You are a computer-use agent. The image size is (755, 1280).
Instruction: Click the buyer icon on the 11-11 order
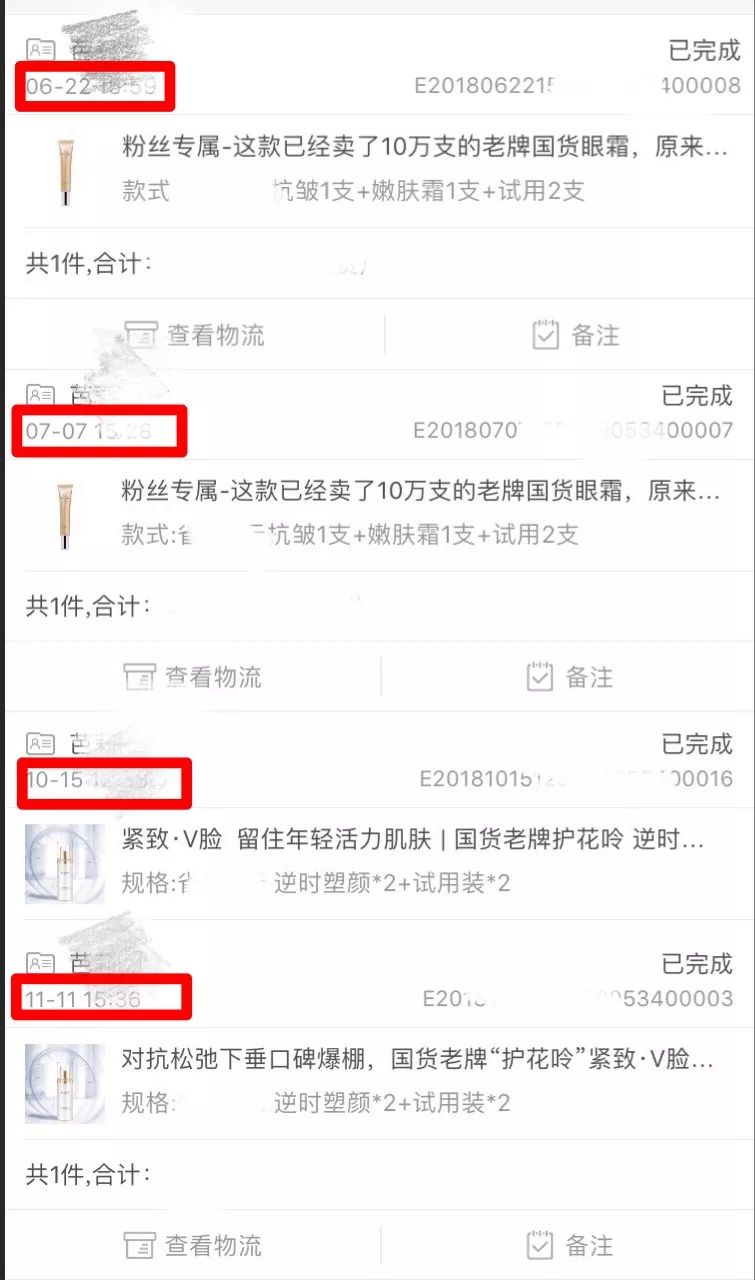[x=37, y=962]
